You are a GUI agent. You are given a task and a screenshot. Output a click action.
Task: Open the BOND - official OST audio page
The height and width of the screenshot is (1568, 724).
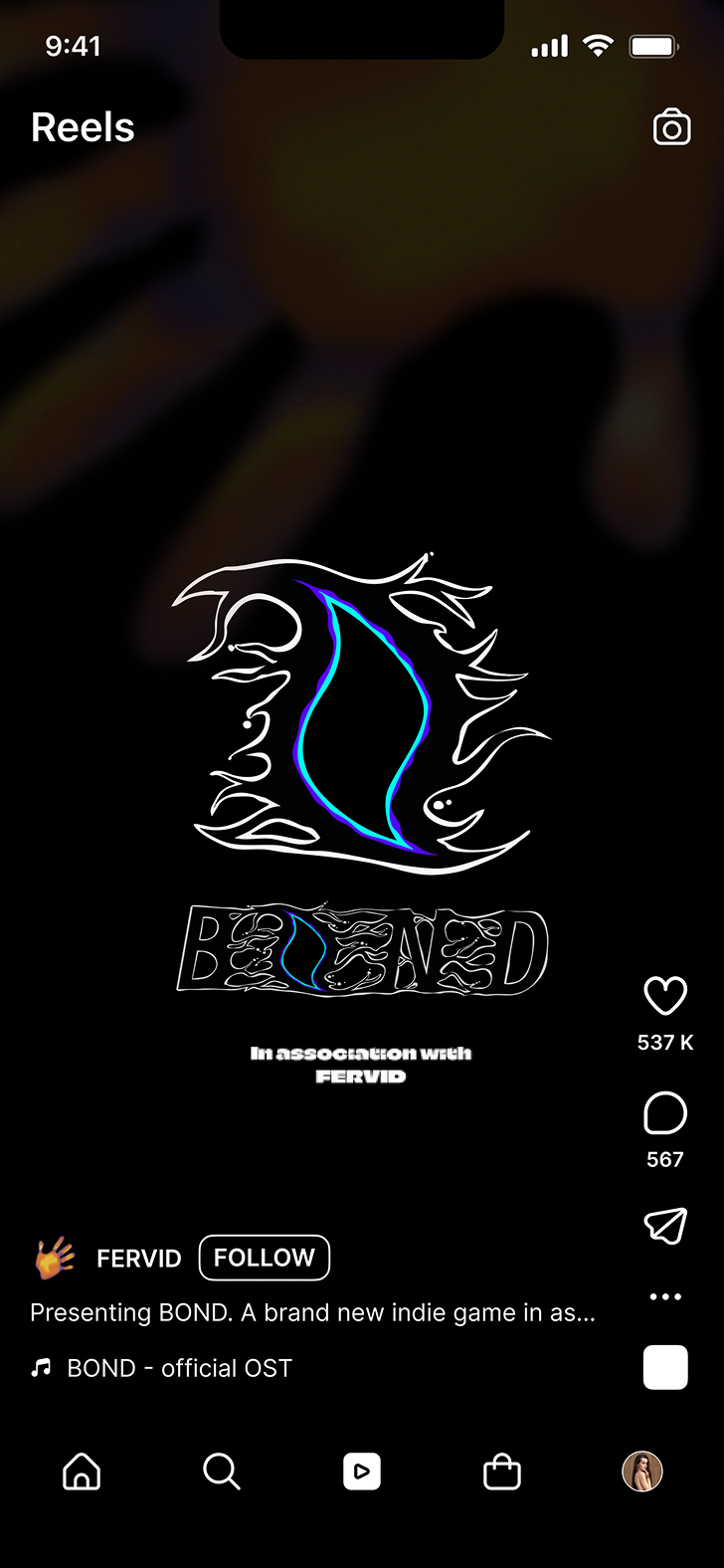(x=179, y=1368)
